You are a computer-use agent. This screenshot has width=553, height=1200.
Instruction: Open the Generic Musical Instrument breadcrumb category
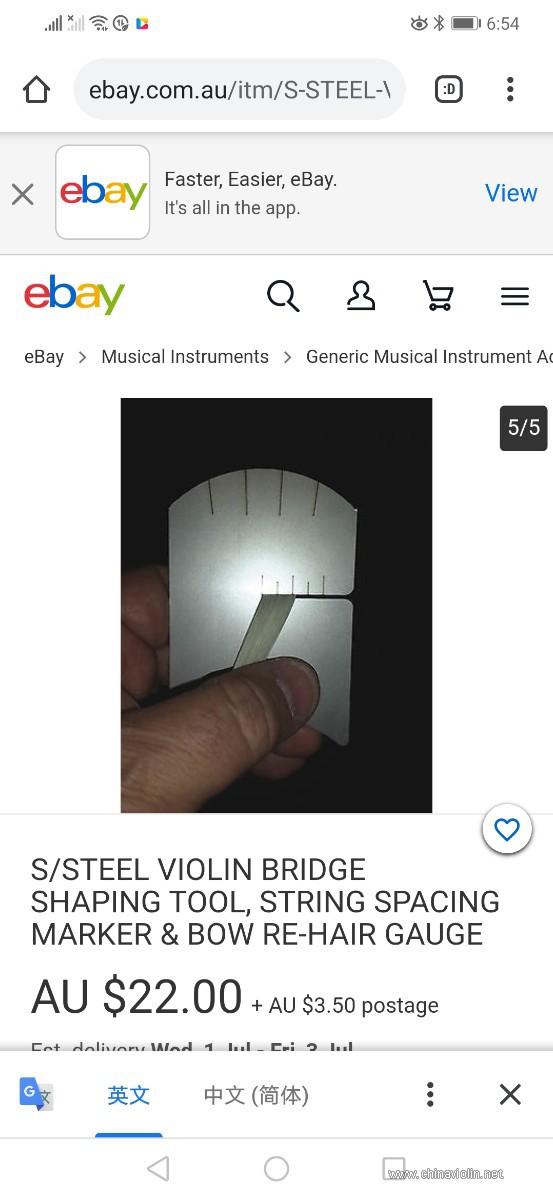pyautogui.click(x=429, y=357)
